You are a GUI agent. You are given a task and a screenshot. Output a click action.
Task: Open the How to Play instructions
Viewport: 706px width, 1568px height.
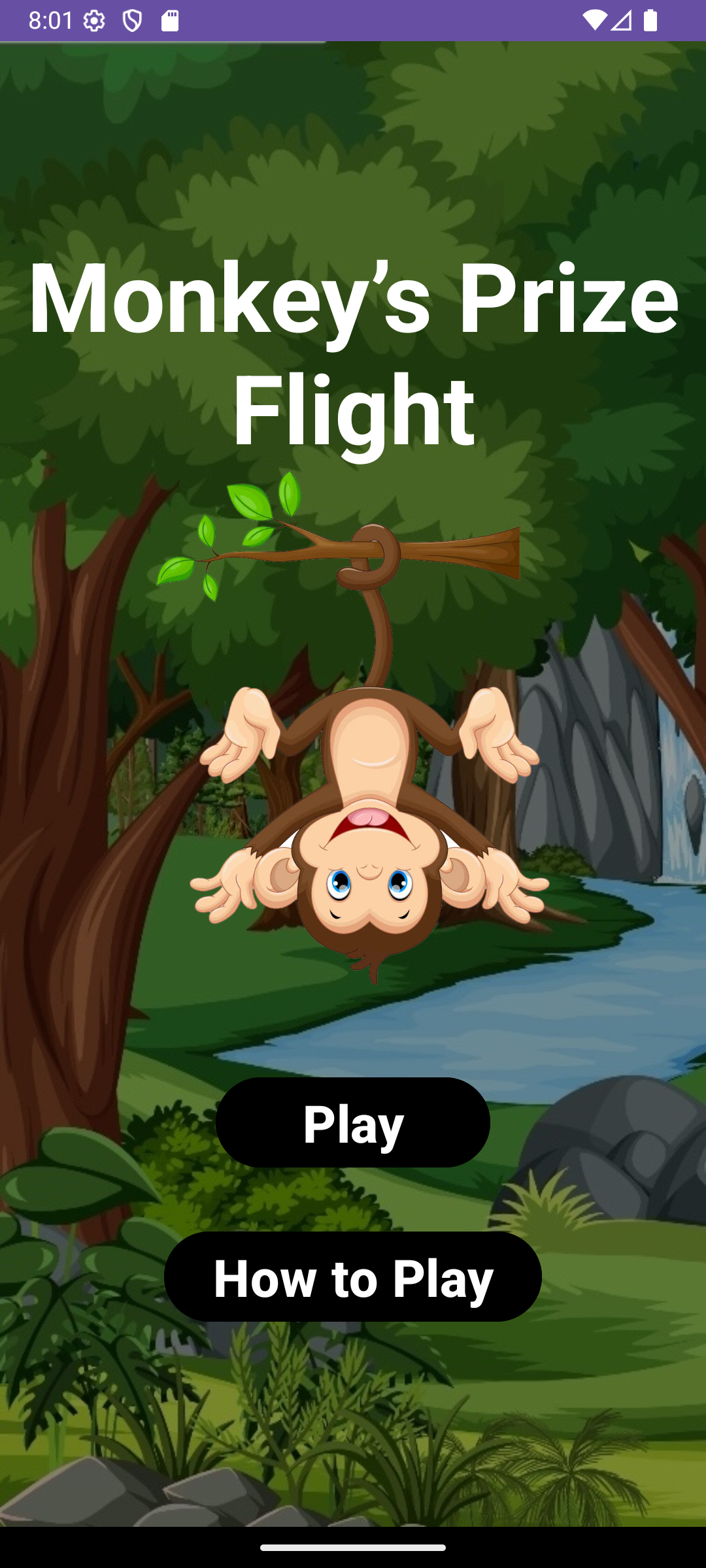(x=353, y=1277)
